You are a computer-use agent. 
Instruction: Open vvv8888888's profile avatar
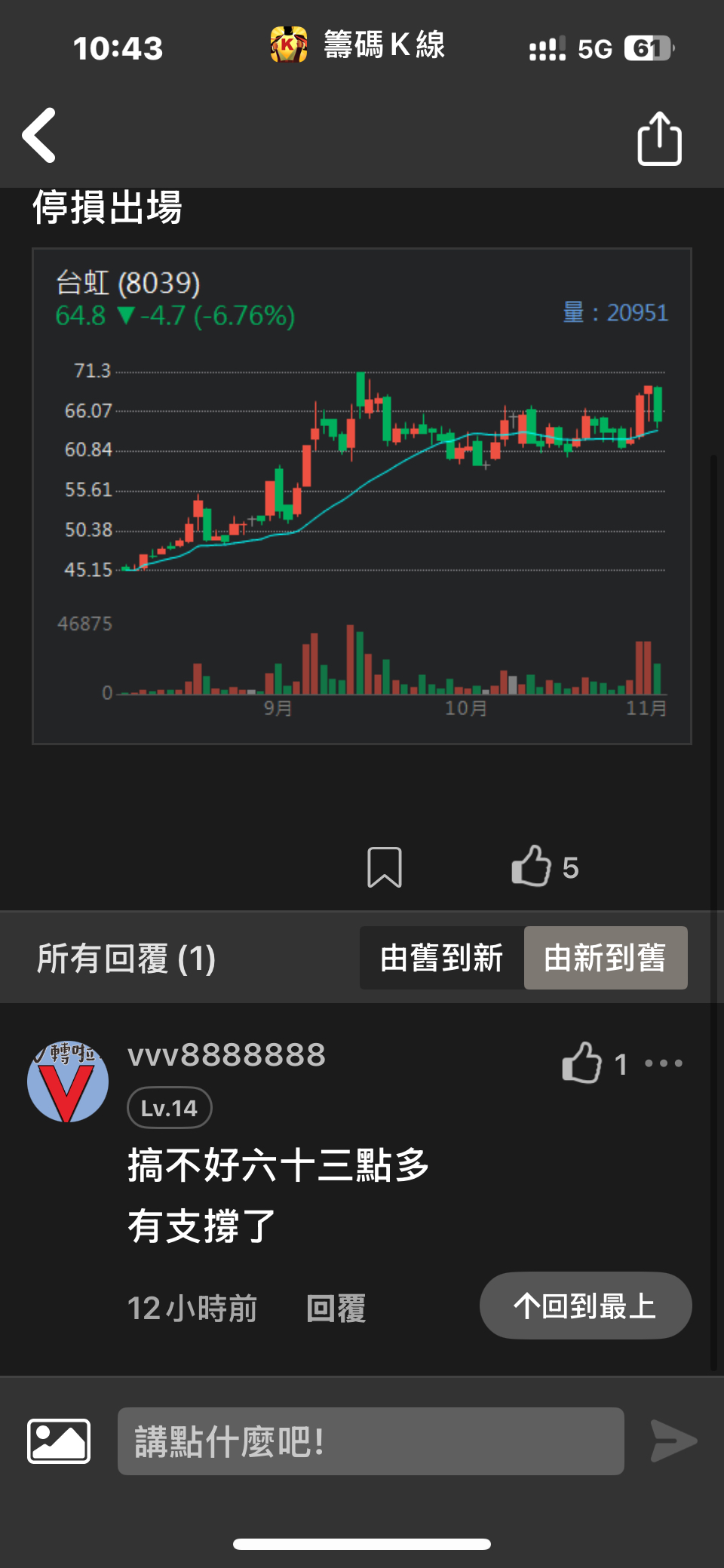pos(68,1082)
